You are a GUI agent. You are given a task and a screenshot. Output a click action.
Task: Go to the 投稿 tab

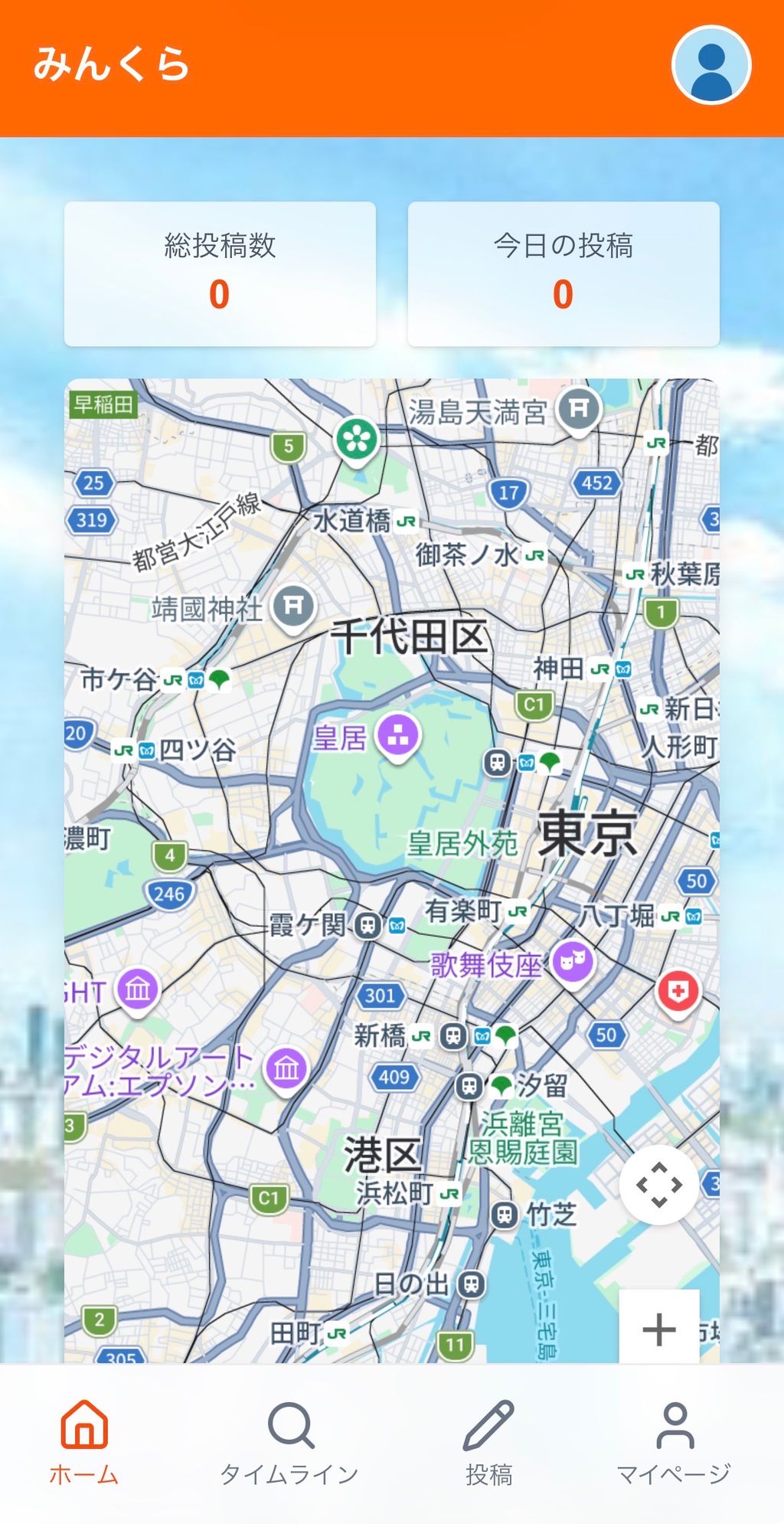(489, 1441)
